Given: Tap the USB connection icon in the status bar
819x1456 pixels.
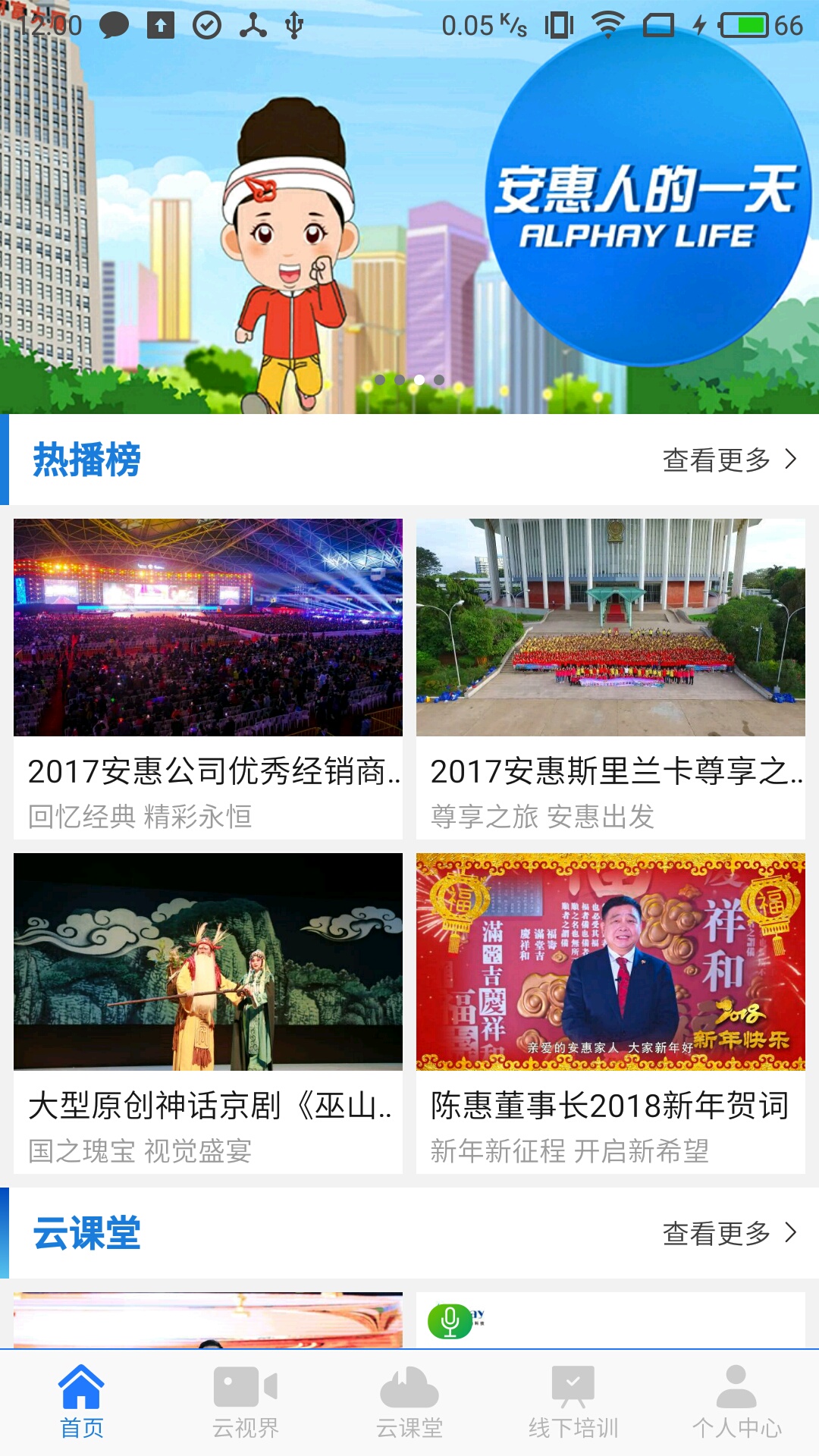Looking at the screenshot, I should [294, 23].
